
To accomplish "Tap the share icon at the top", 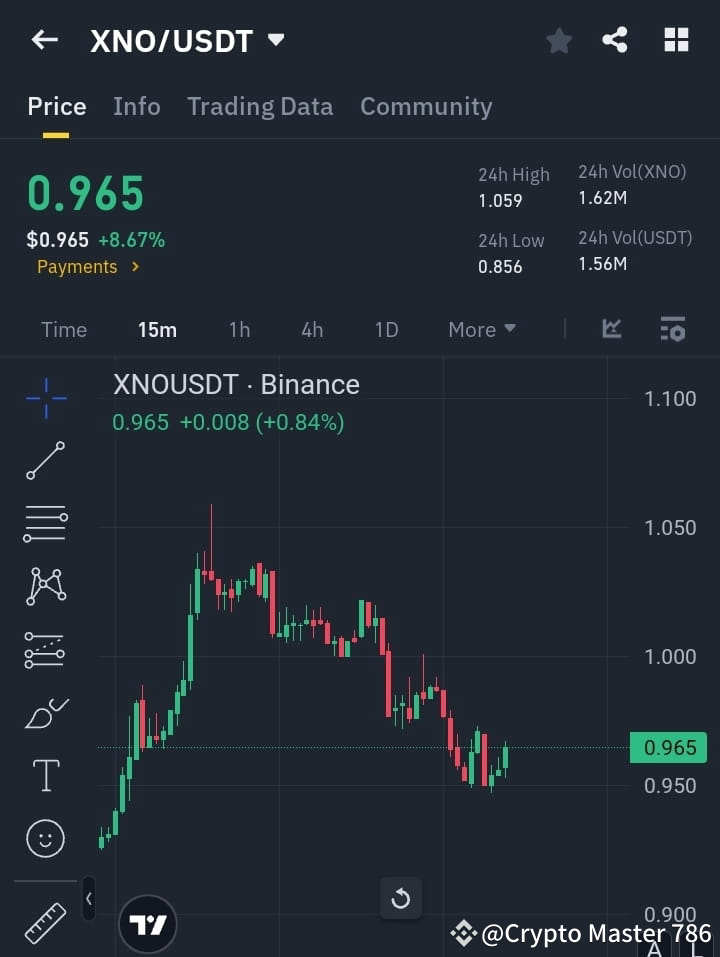I will pos(614,40).
